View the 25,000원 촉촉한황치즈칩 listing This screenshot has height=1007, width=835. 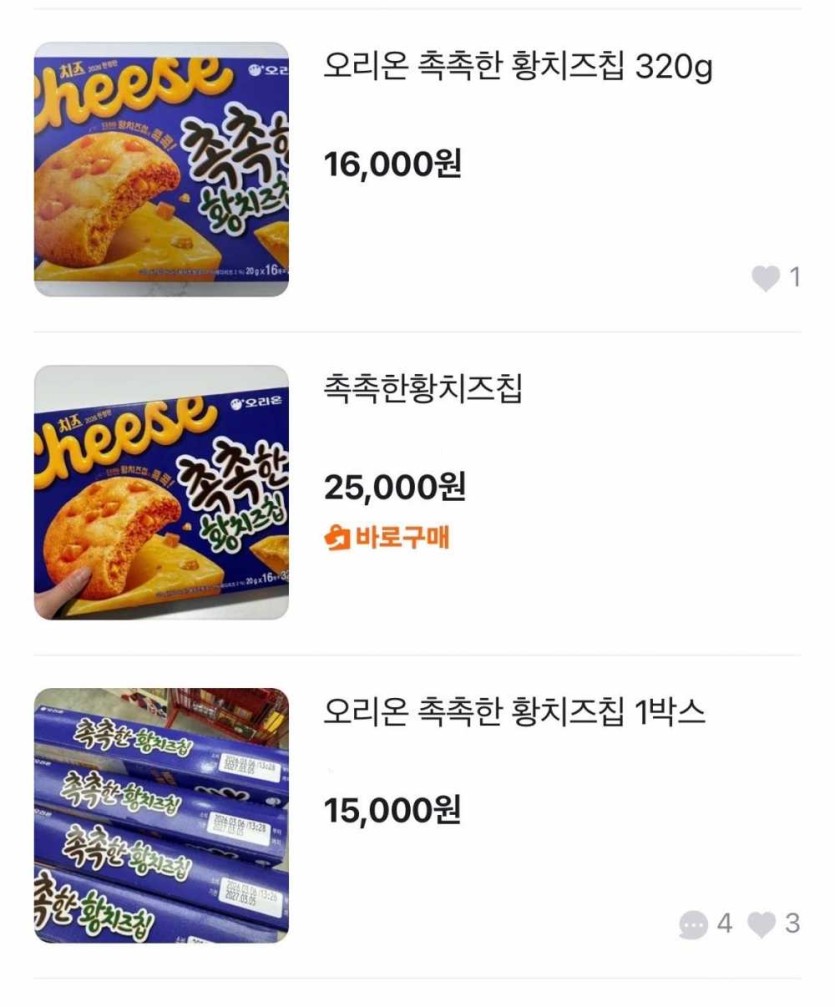423,389
